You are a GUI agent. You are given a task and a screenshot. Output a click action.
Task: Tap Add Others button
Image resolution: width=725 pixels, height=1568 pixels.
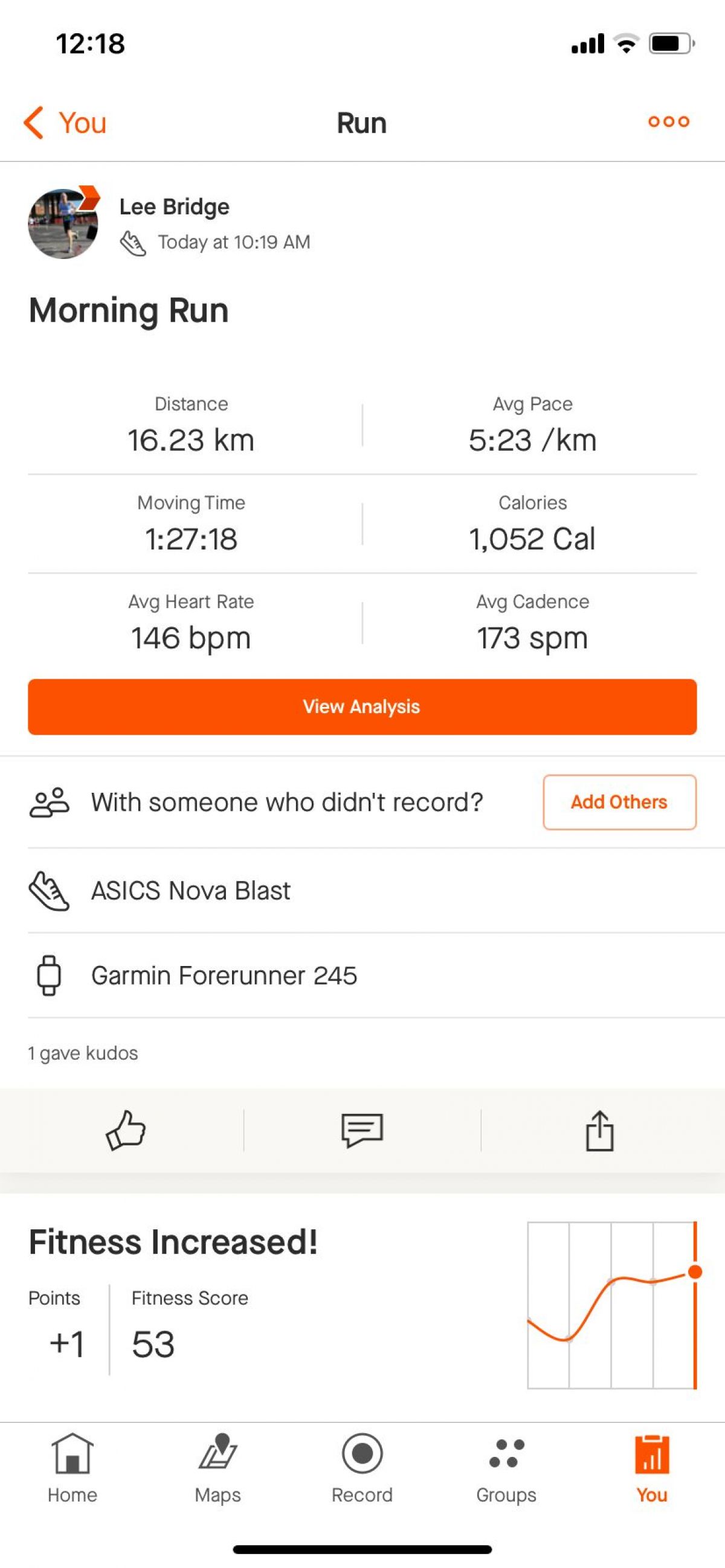619,802
